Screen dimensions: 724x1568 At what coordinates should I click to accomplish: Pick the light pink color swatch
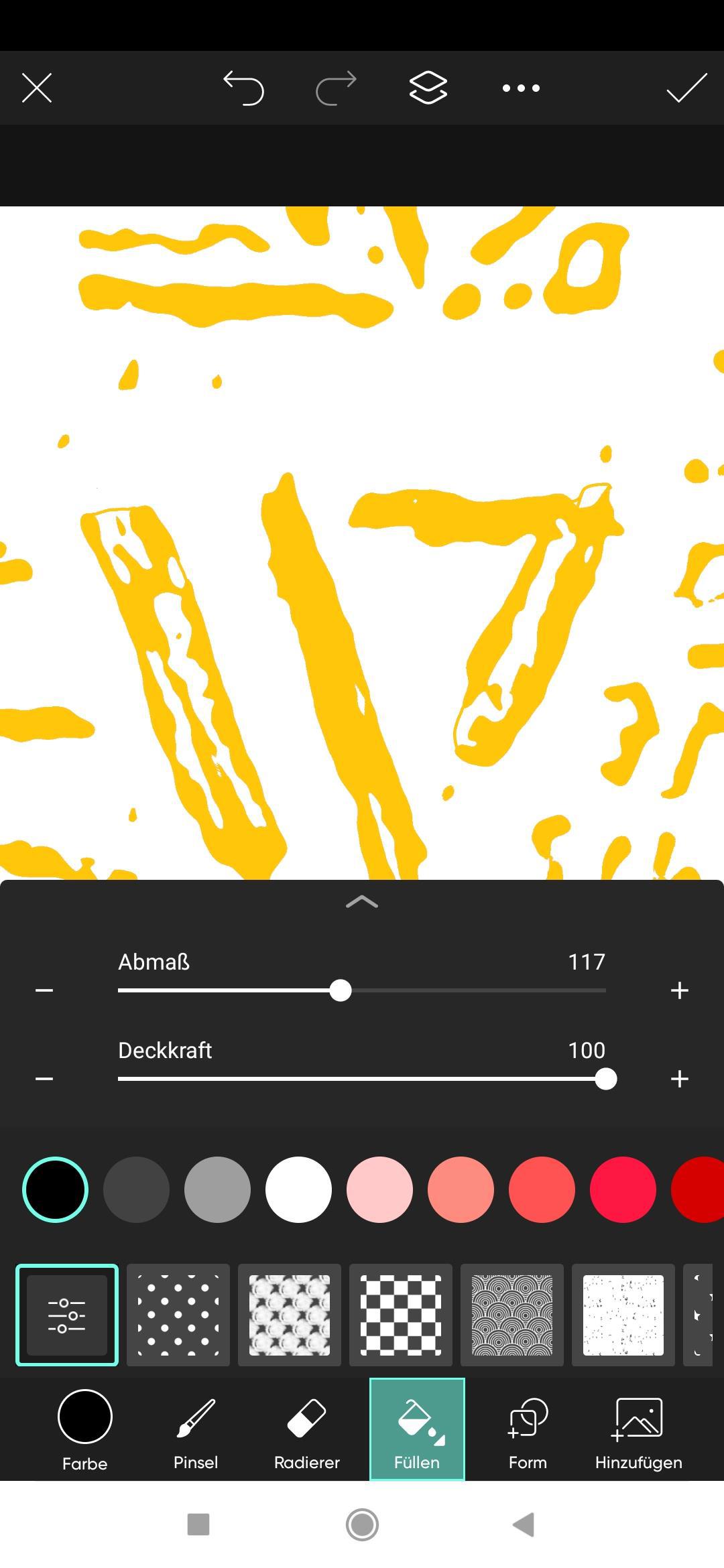click(x=379, y=1189)
